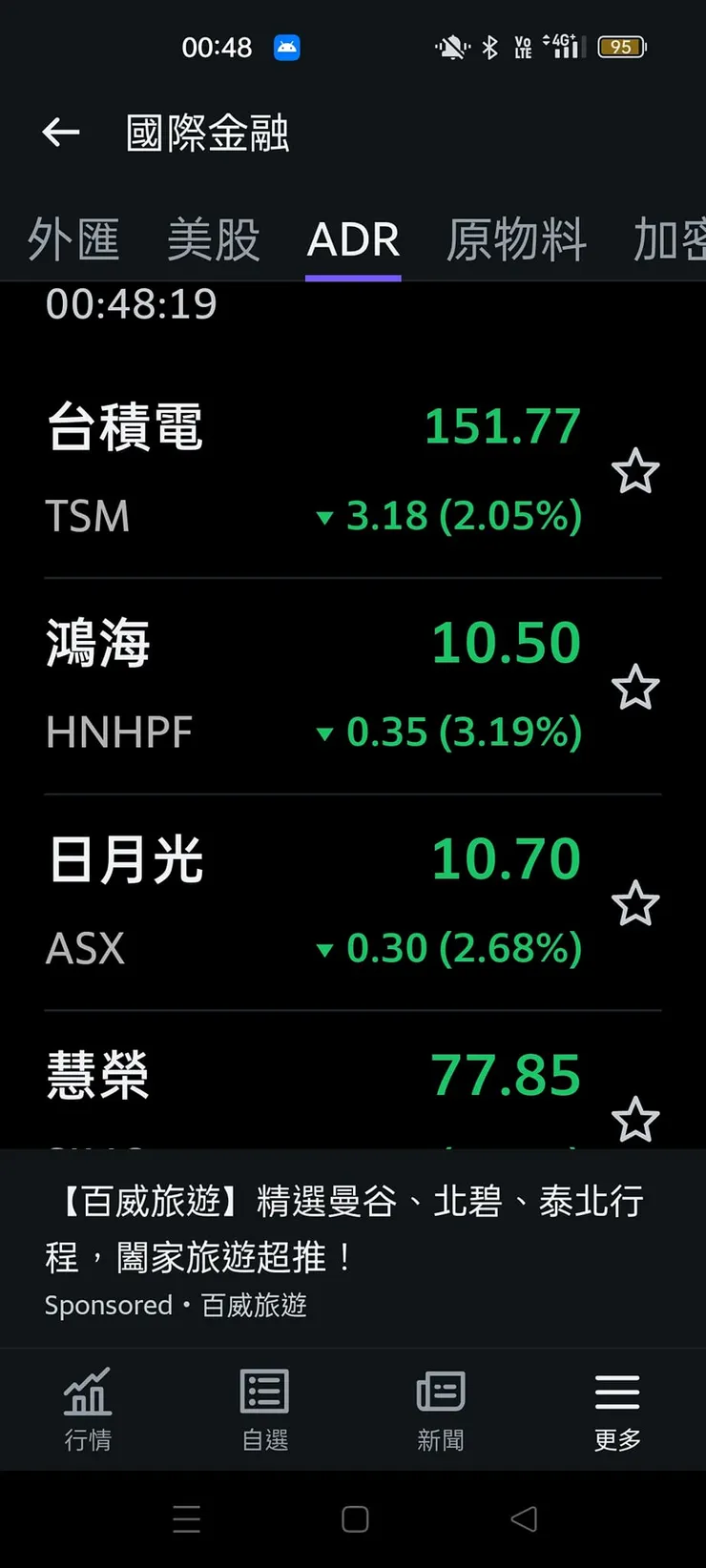Star the 慧榮 stock
The width and height of the screenshot is (706, 1568).
tap(634, 1119)
